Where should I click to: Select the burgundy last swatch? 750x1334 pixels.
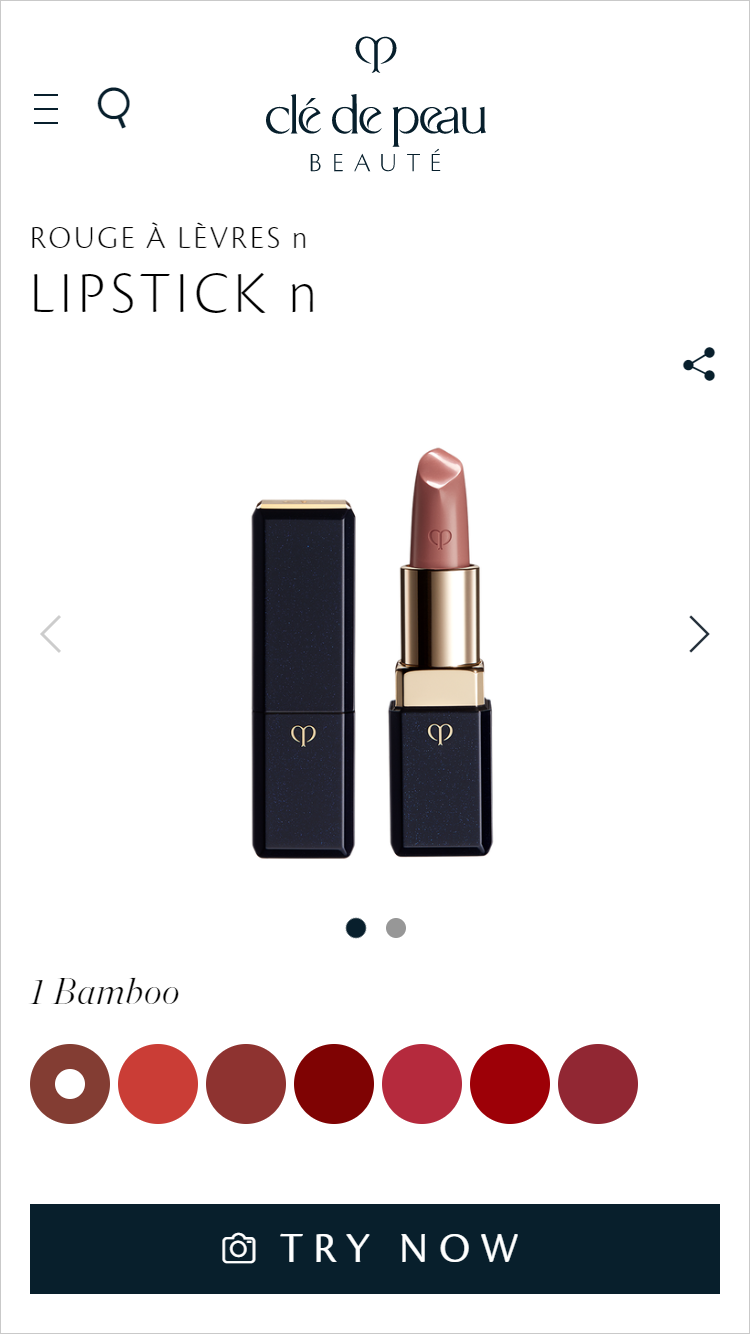tap(598, 1084)
